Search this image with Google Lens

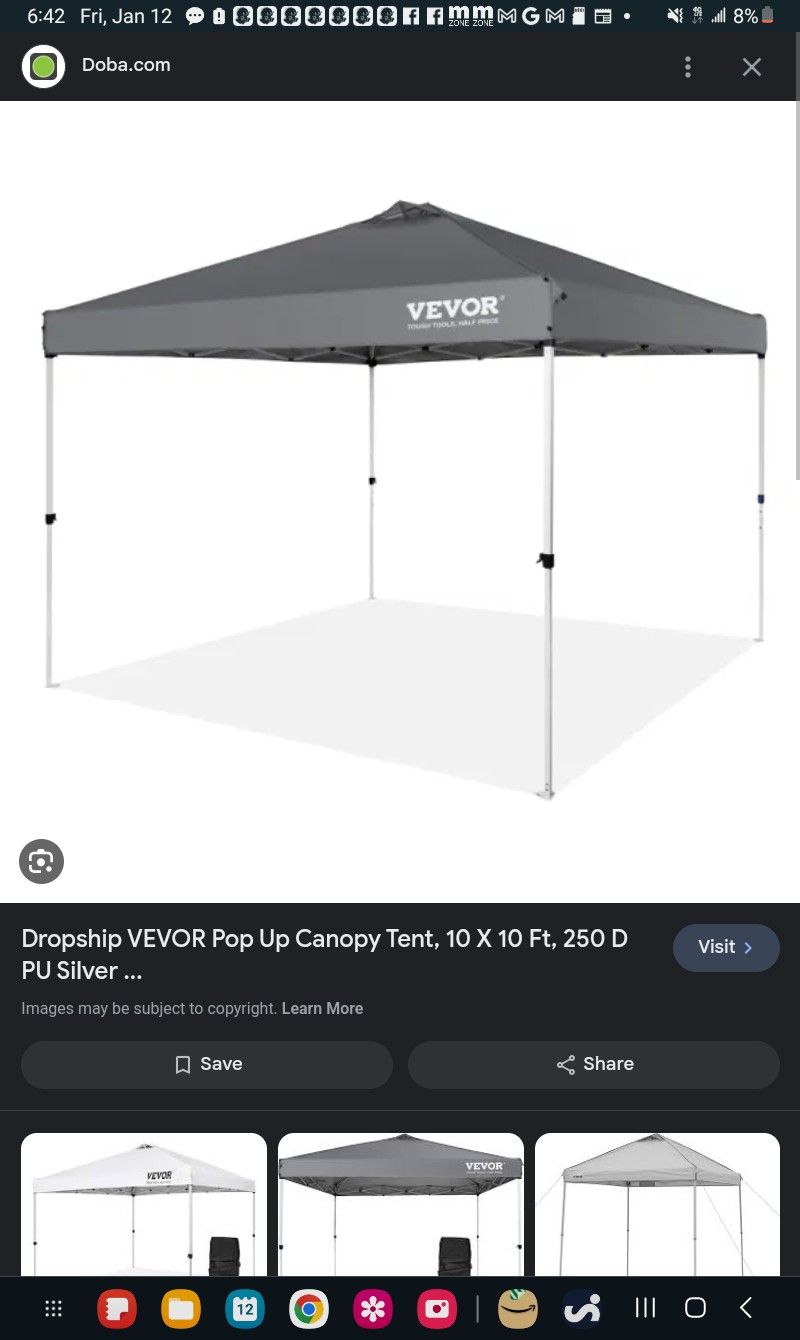[41, 861]
